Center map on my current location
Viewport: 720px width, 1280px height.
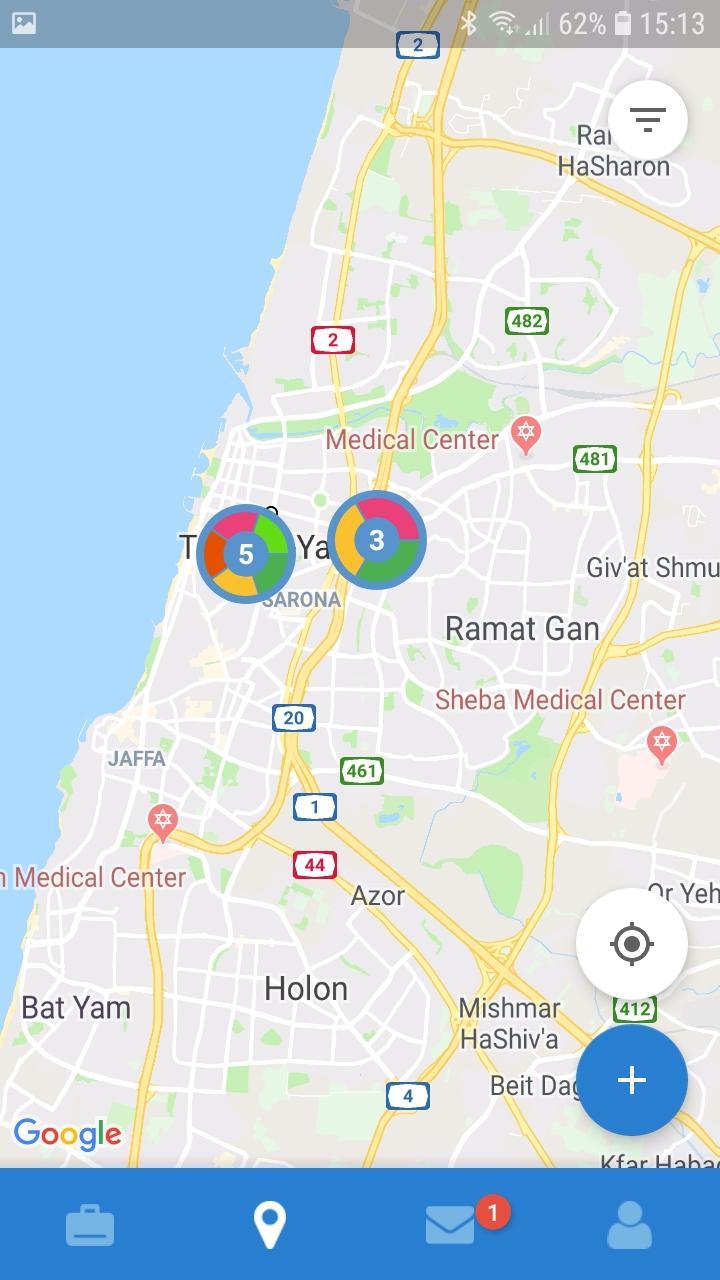(631, 943)
